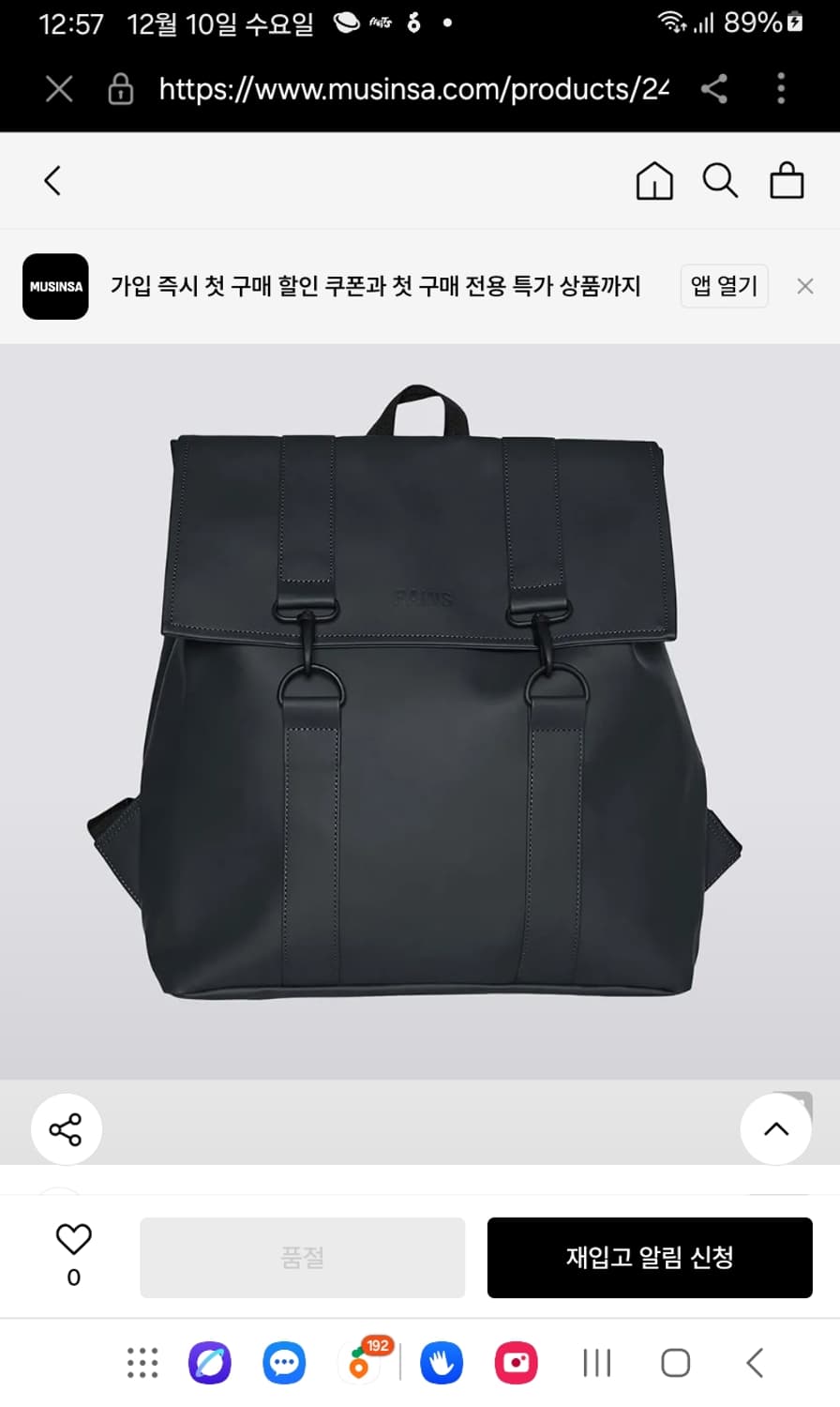
Task: Open the Messages app icon
Action: [x=283, y=1362]
